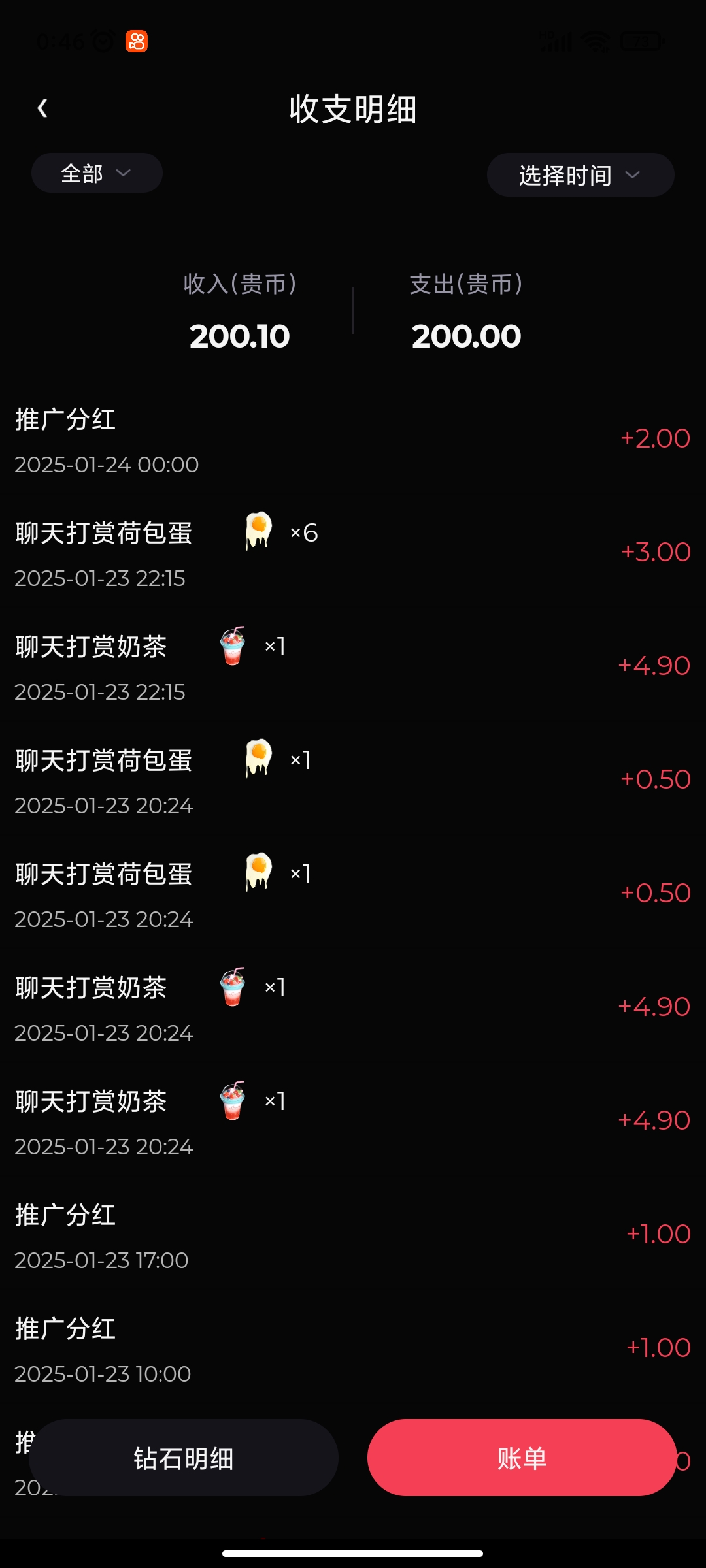This screenshot has height=1568, width=706.
Task: Tap the red 账单 button
Action: pyautogui.click(x=522, y=1458)
